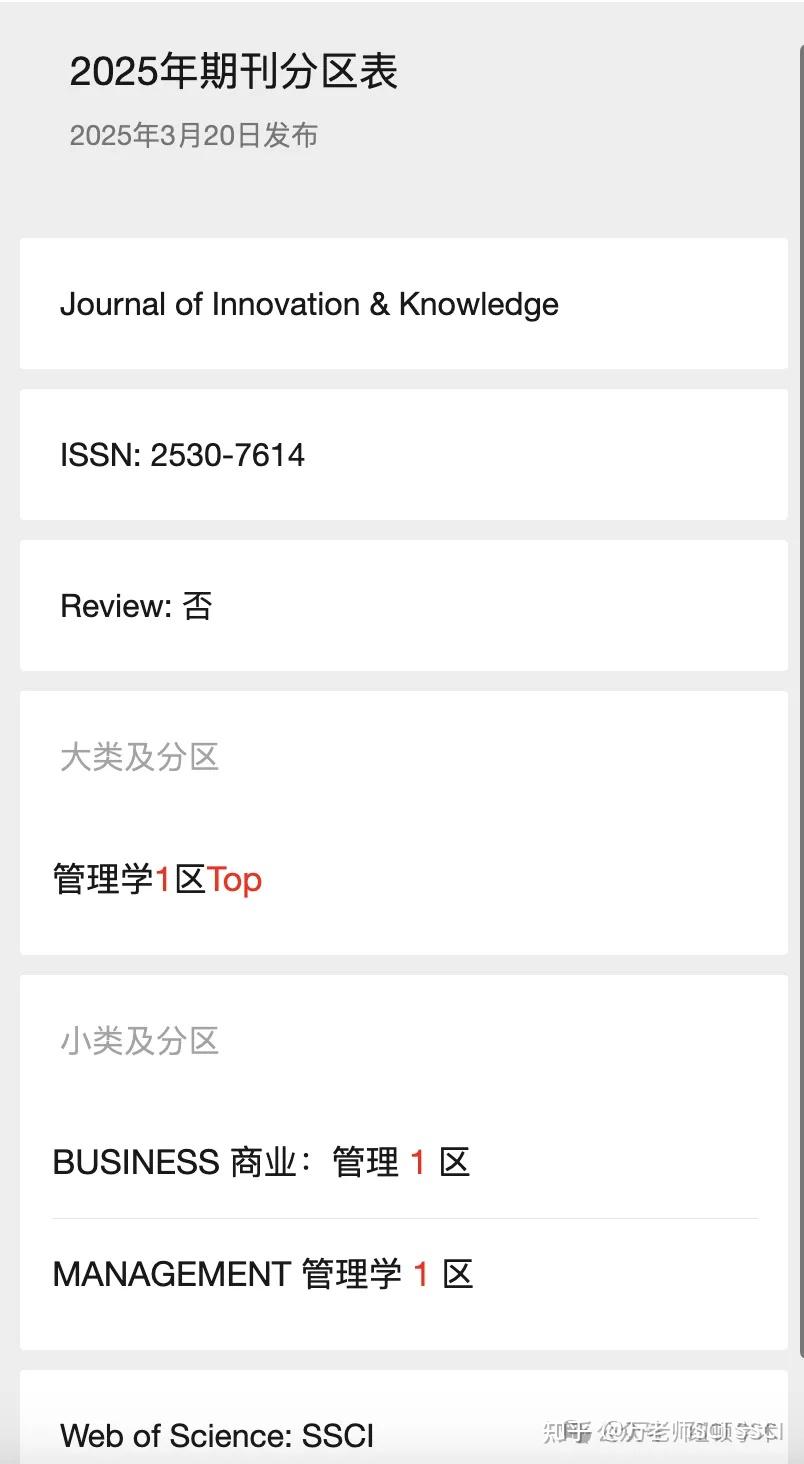Open the 大类及分区 section
Screen dimensions: 804x1464
pyautogui.click(x=140, y=758)
